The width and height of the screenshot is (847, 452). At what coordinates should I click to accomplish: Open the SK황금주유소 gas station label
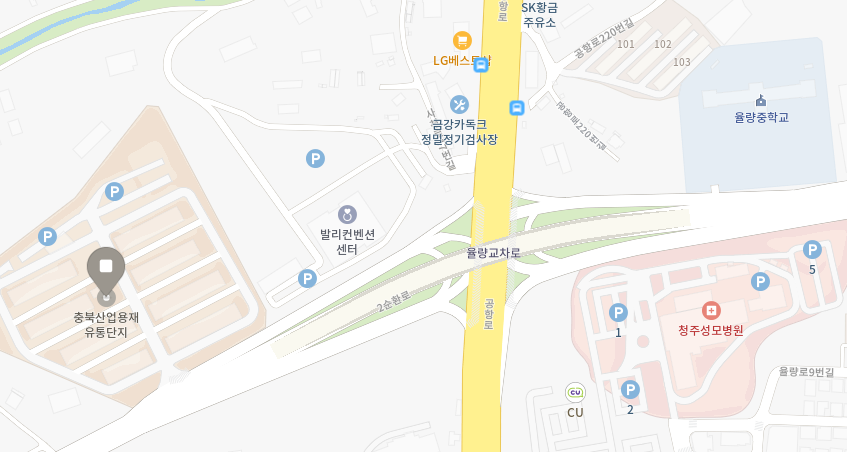539,14
